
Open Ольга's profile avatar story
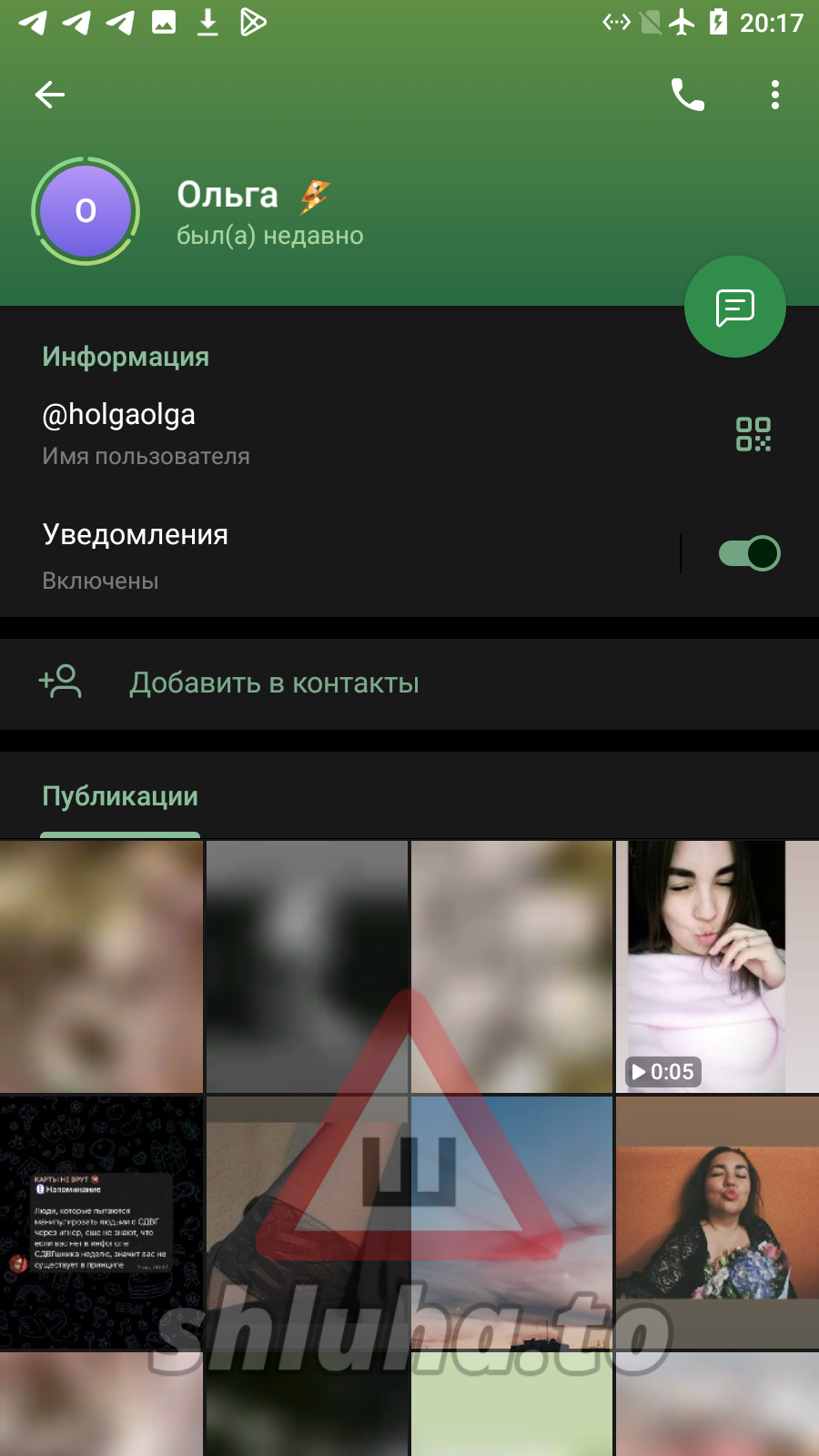86,211
